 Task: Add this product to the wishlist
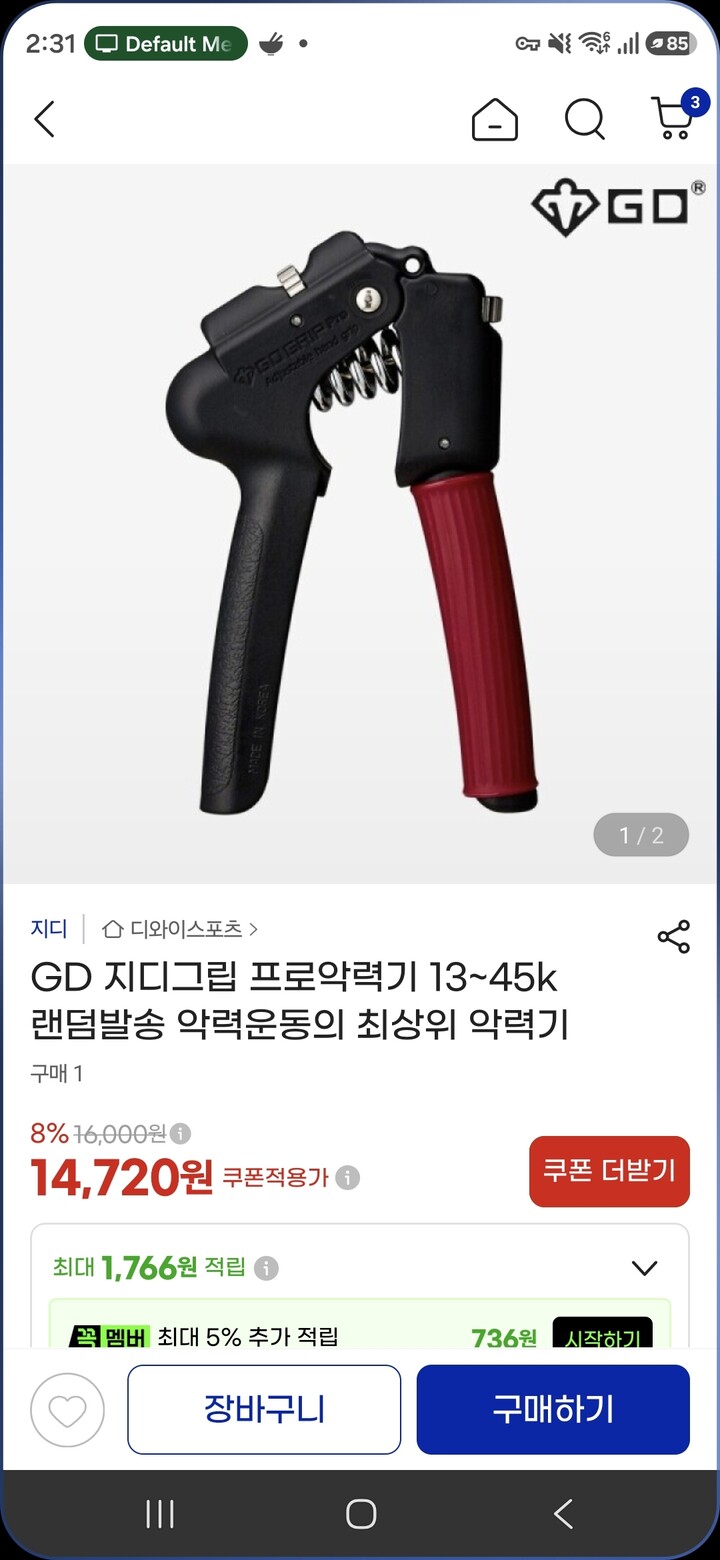(x=67, y=1410)
